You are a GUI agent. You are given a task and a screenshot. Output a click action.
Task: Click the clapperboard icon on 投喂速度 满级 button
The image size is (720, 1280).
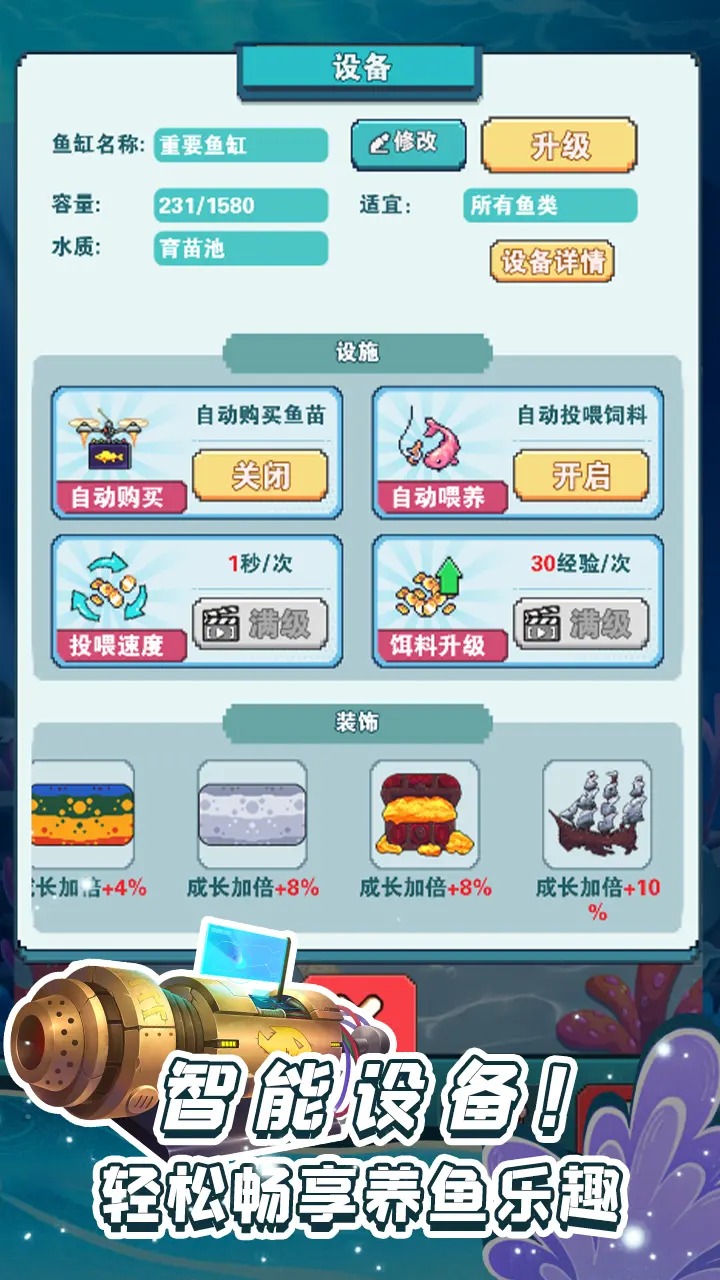coord(222,625)
